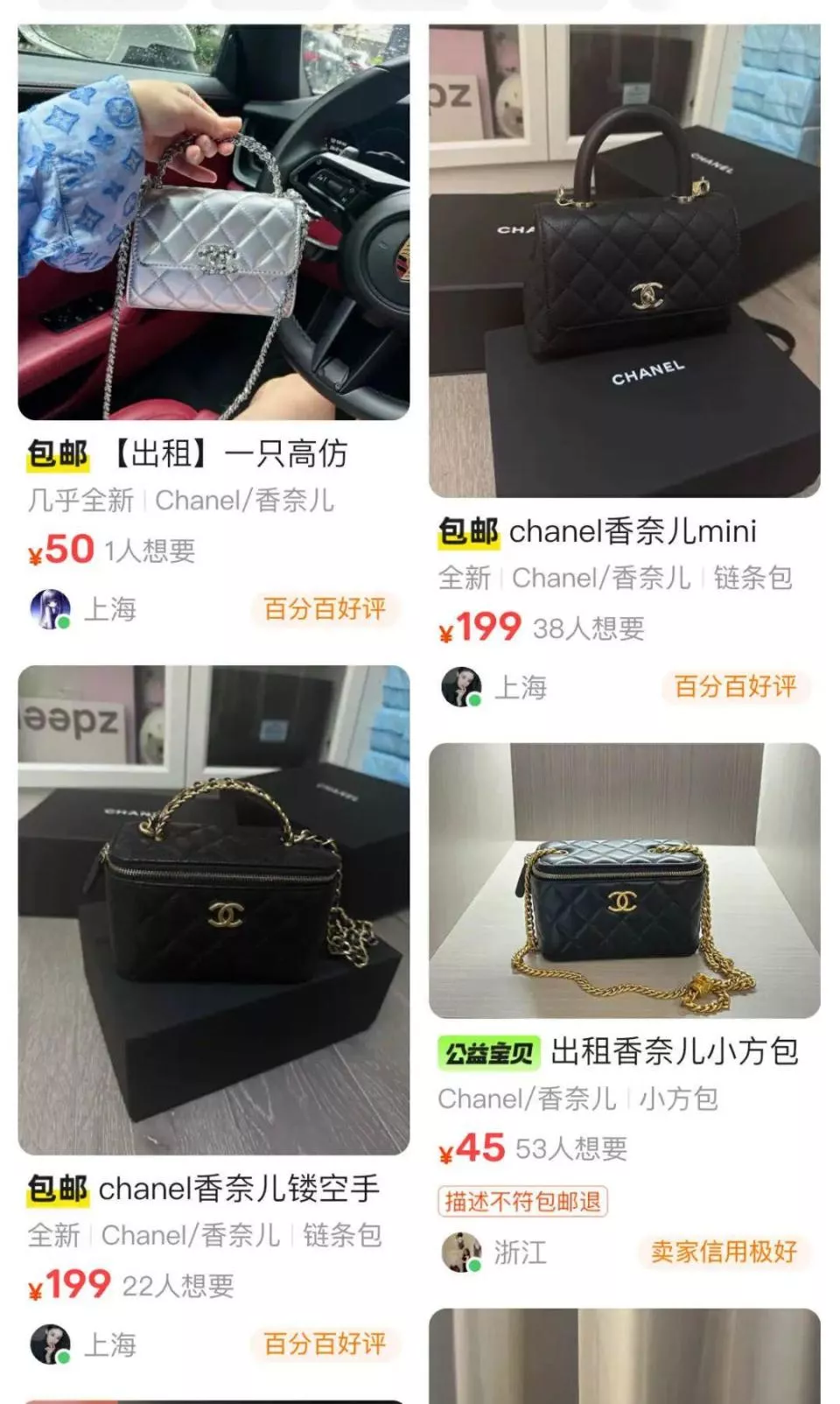This screenshot has height=1404, width=840.
Task: Tap the yellow 包邮 badge on chanel香奈儿mini listing
Action: 470,530
